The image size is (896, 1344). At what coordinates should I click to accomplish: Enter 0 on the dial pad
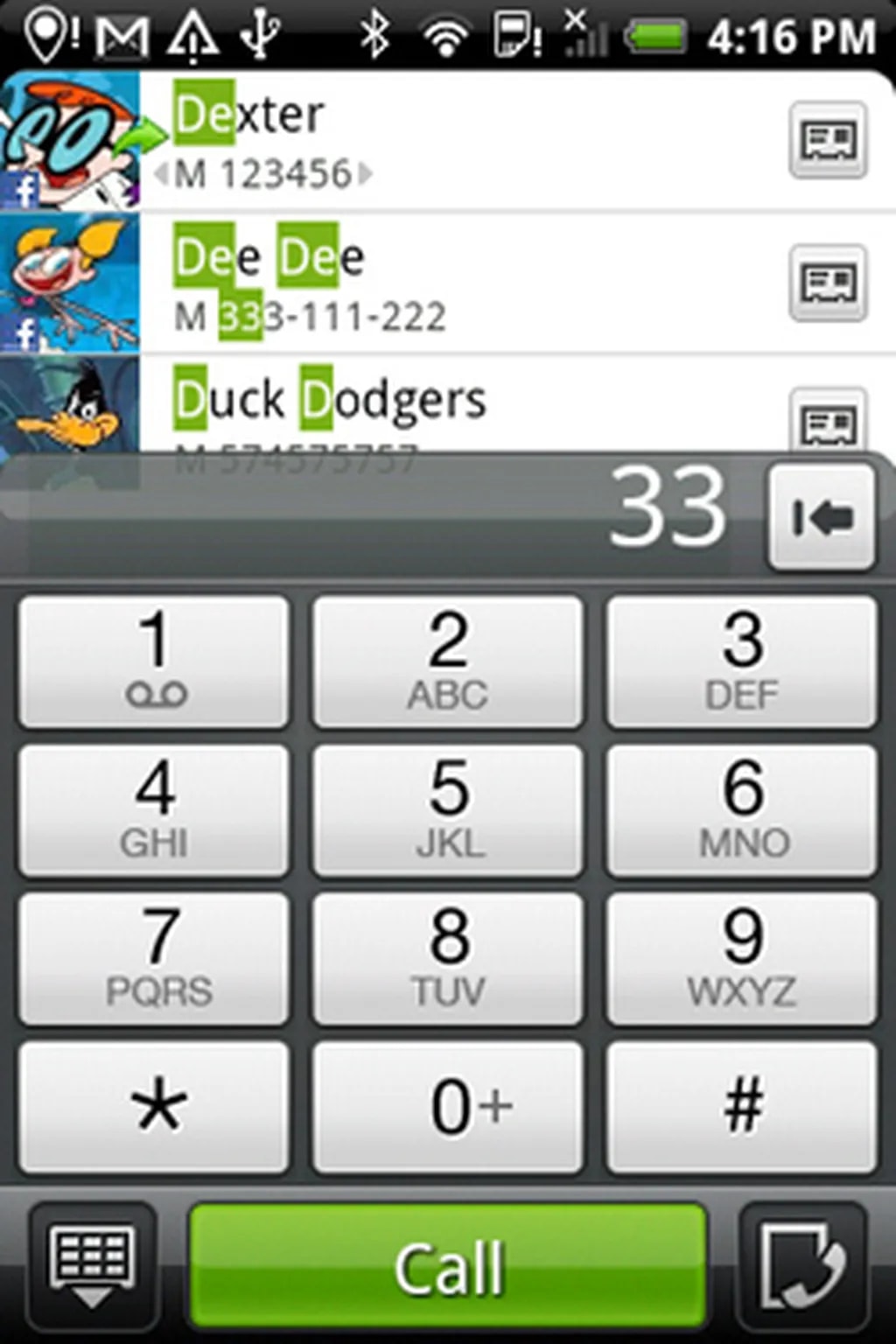point(448,1107)
